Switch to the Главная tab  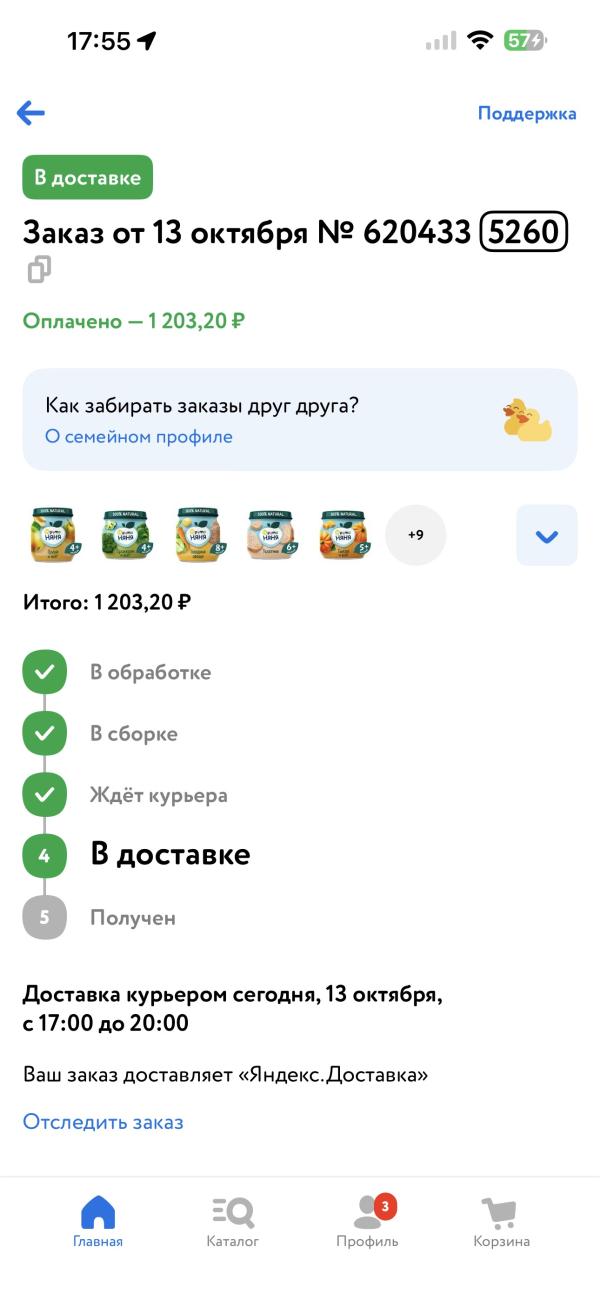click(x=98, y=1222)
